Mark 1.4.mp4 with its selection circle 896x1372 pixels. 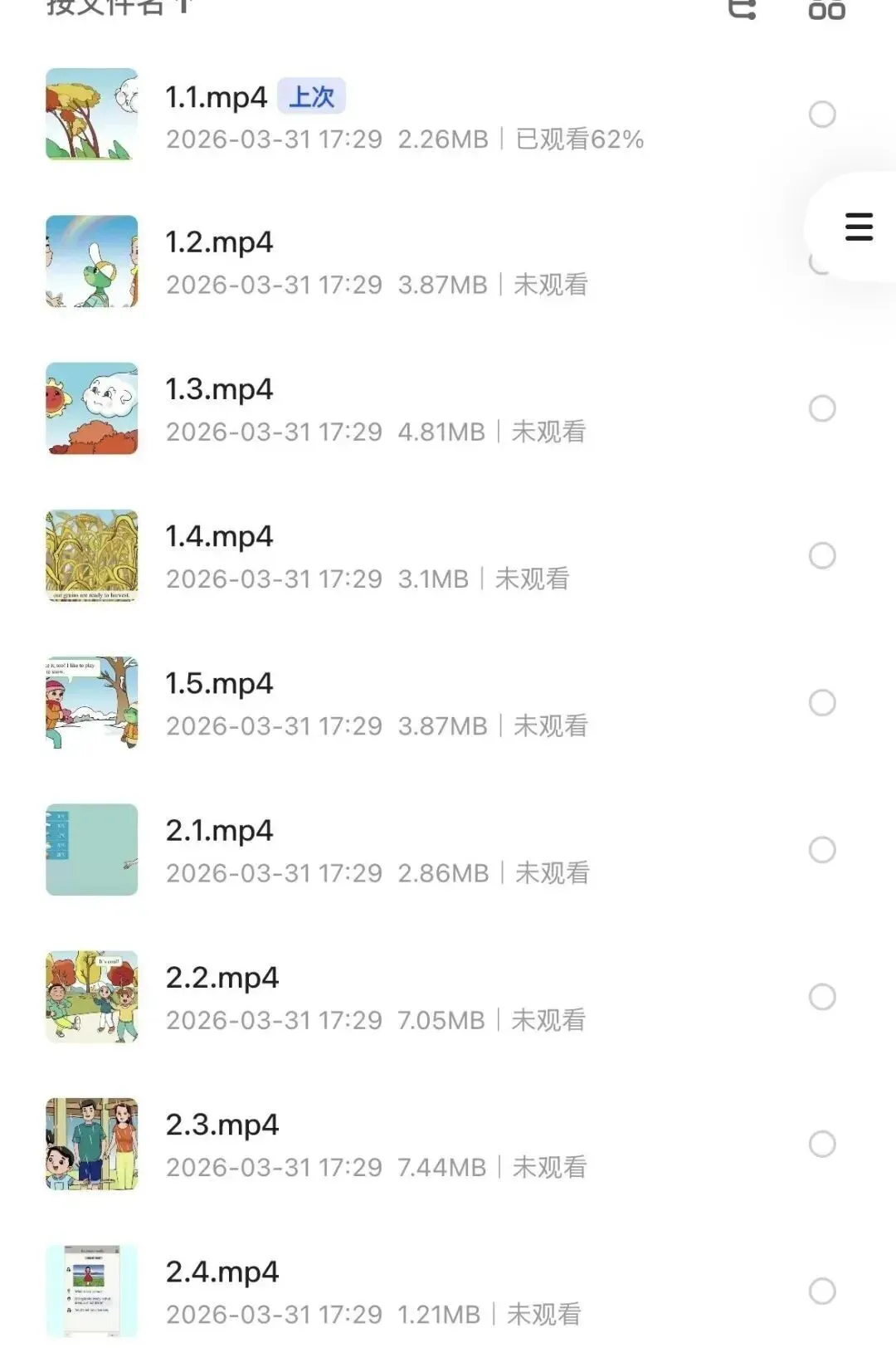click(821, 555)
